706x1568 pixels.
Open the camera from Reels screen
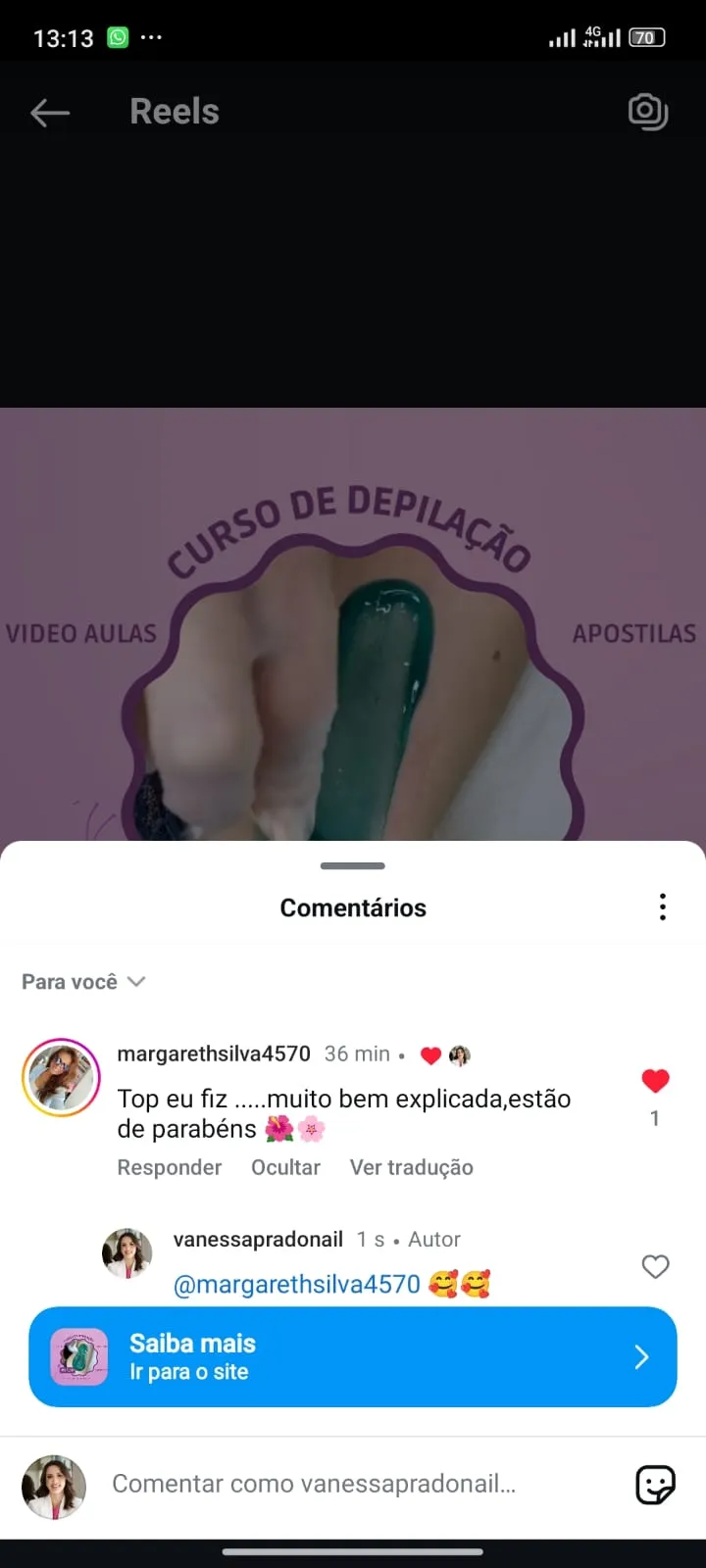(648, 111)
